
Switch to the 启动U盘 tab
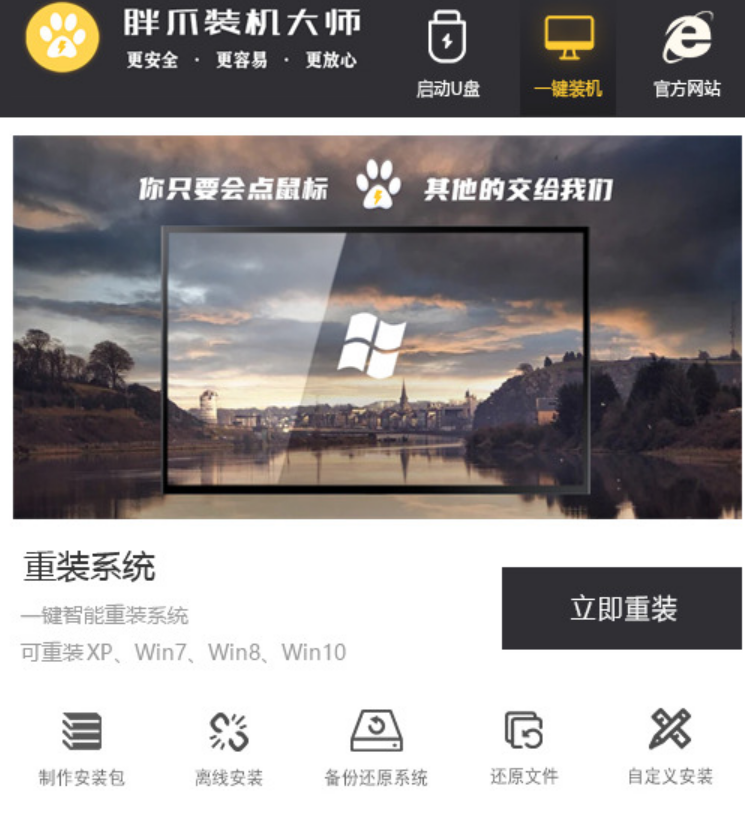point(448,57)
